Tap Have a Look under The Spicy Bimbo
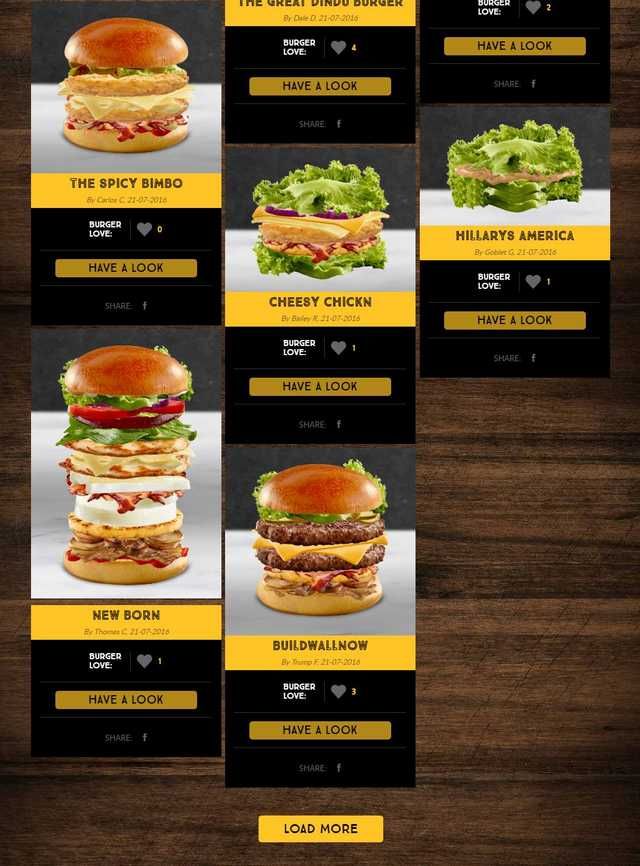640x866 pixels. coord(126,268)
